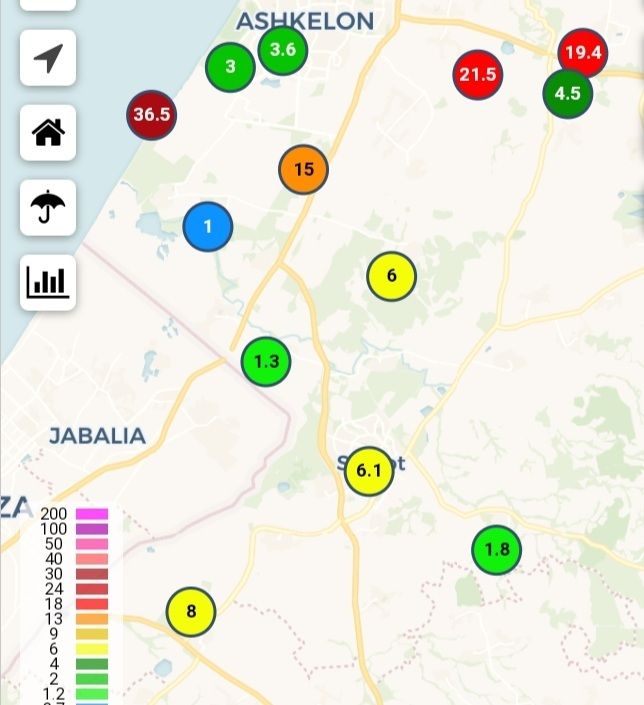644x705 pixels.
Task: Open the blue marker showing 1
Action: pos(208,227)
